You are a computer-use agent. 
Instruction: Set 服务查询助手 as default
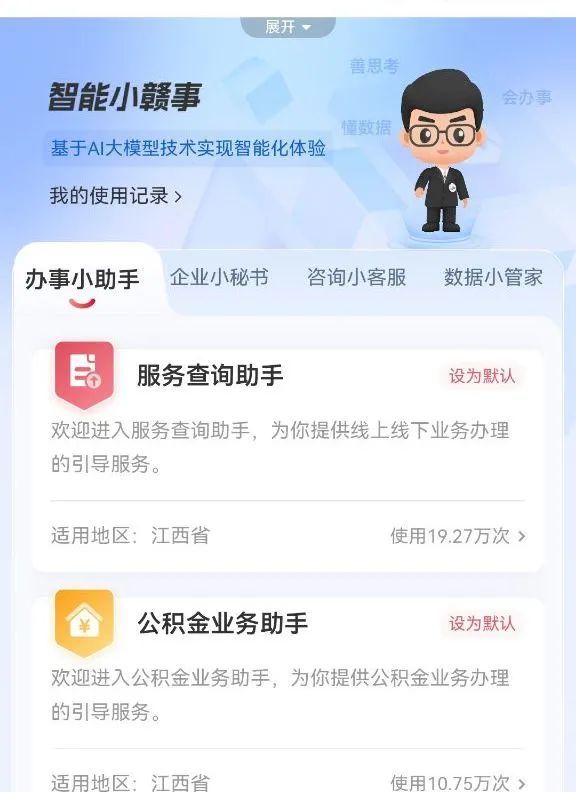pyautogui.click(x=482, y=376)
